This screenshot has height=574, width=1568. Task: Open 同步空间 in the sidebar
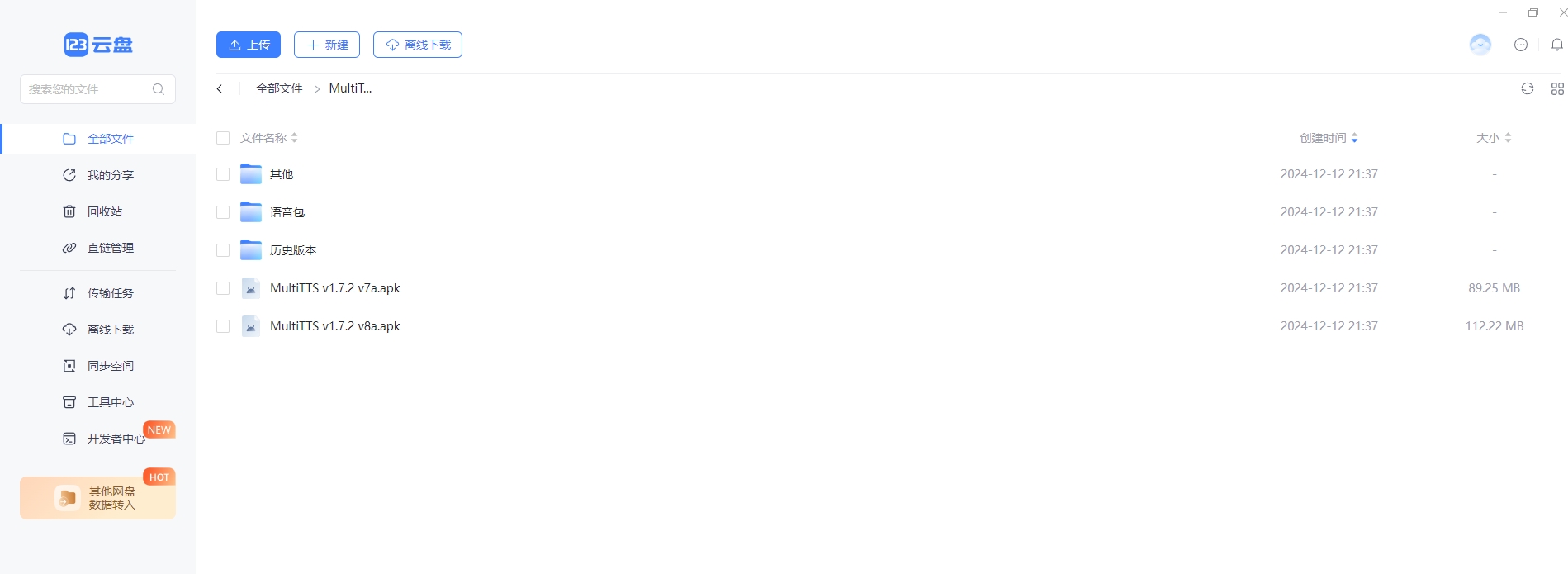coord(110,366)
